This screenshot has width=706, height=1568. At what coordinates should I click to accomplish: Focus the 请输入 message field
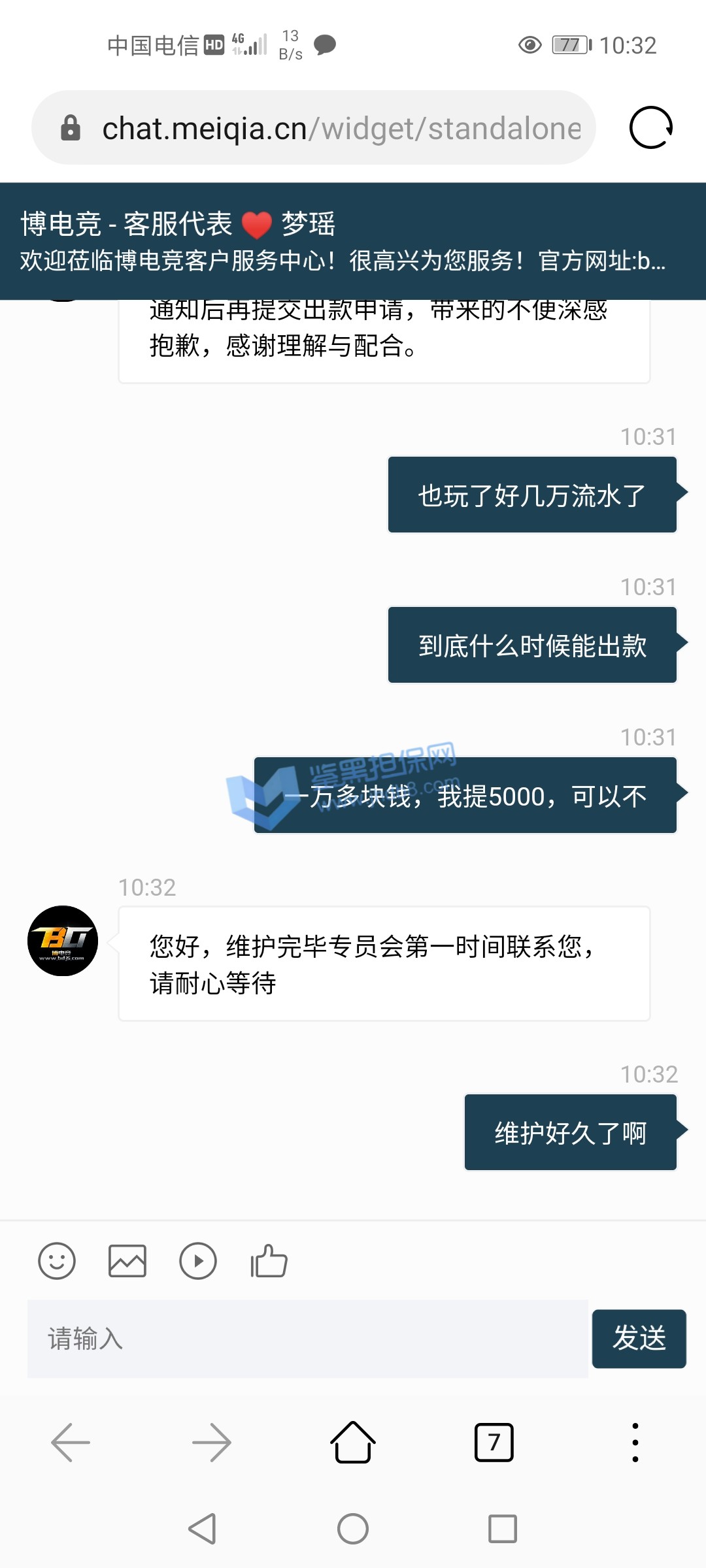[x=307, y=1339]
